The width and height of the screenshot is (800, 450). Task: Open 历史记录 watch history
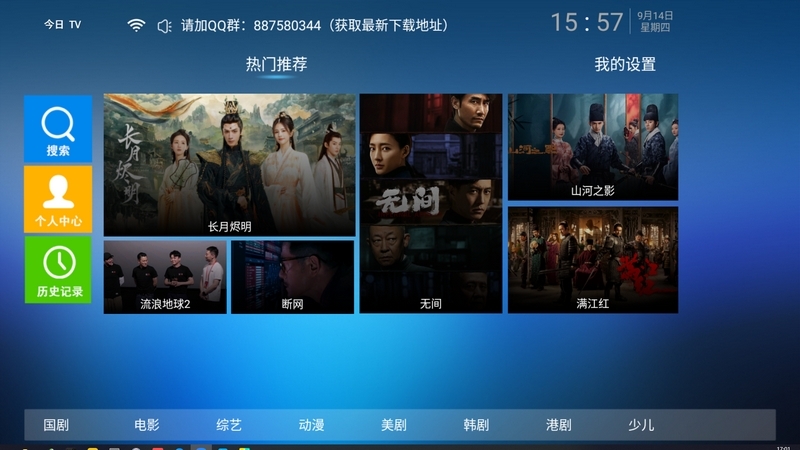tap(58, 270)
